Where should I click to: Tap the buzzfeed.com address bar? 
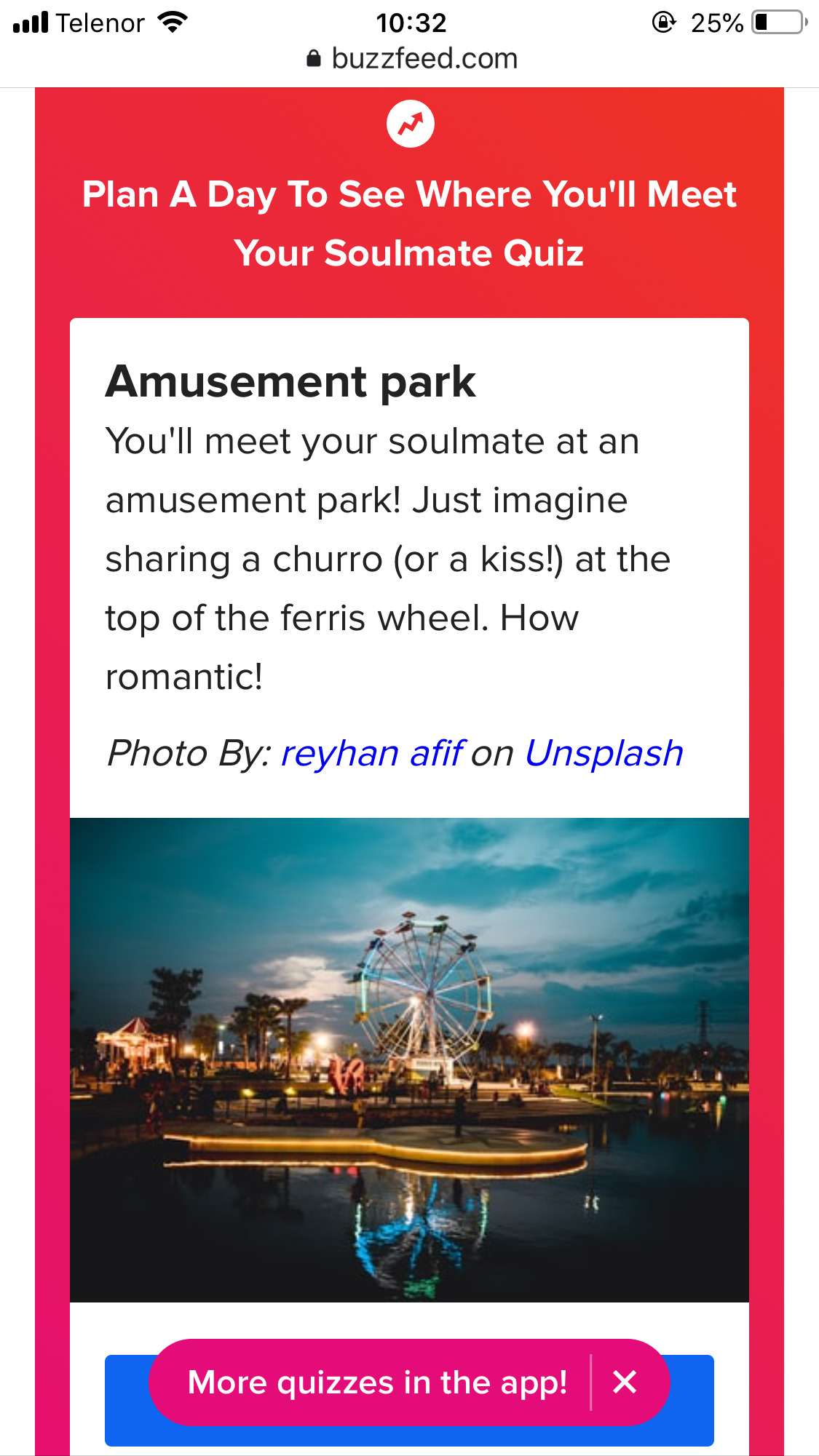(412, 59)
